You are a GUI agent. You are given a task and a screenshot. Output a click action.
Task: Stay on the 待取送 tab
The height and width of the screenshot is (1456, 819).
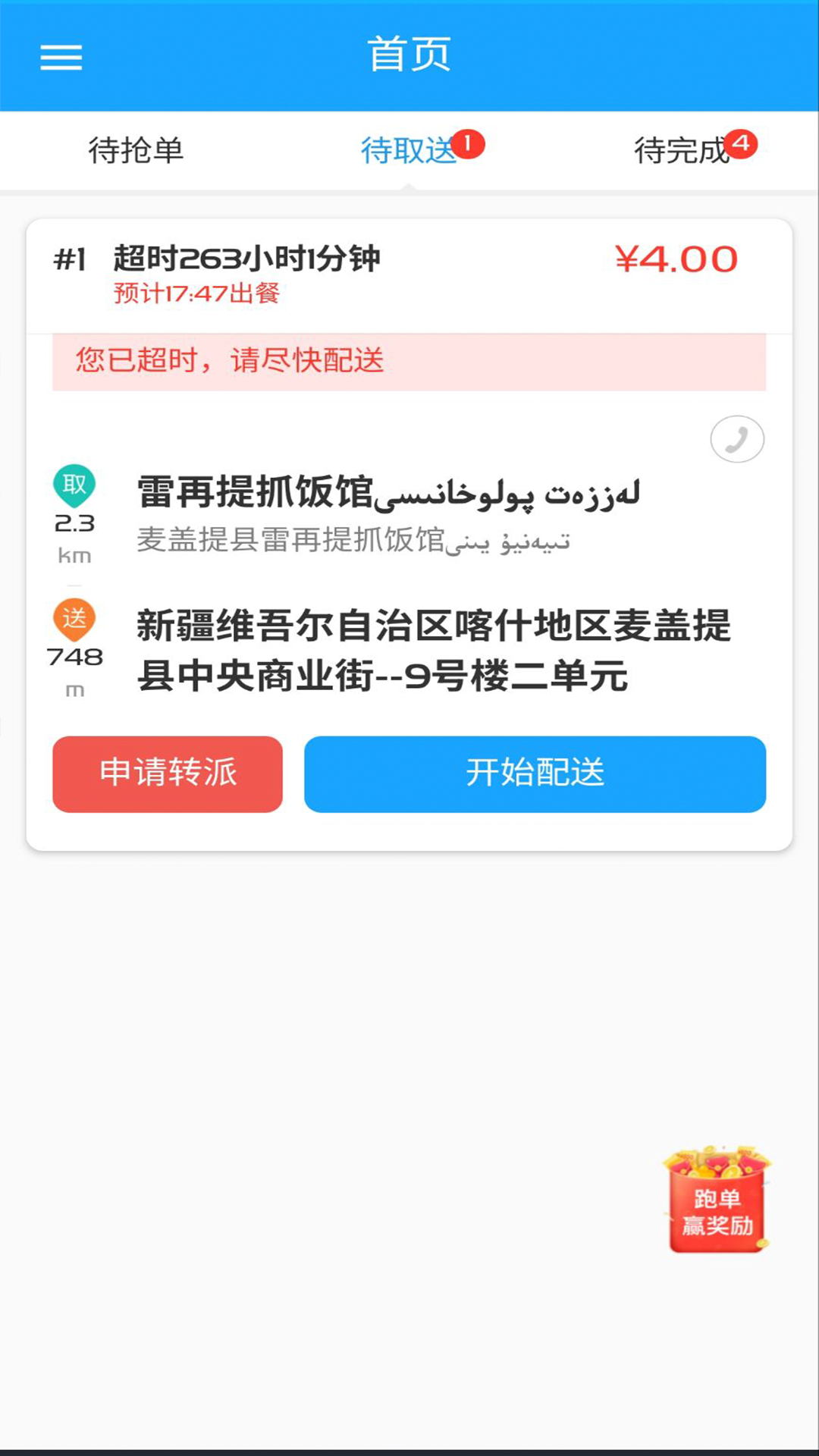click(409, 150)
